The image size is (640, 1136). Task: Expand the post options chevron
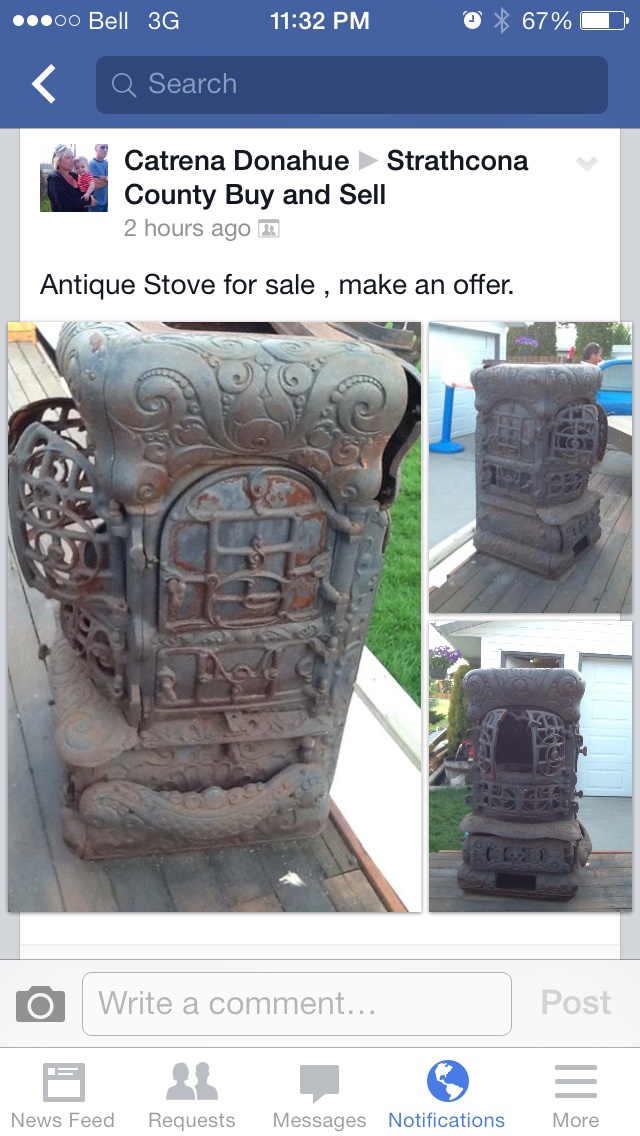(x=587, y=164)
